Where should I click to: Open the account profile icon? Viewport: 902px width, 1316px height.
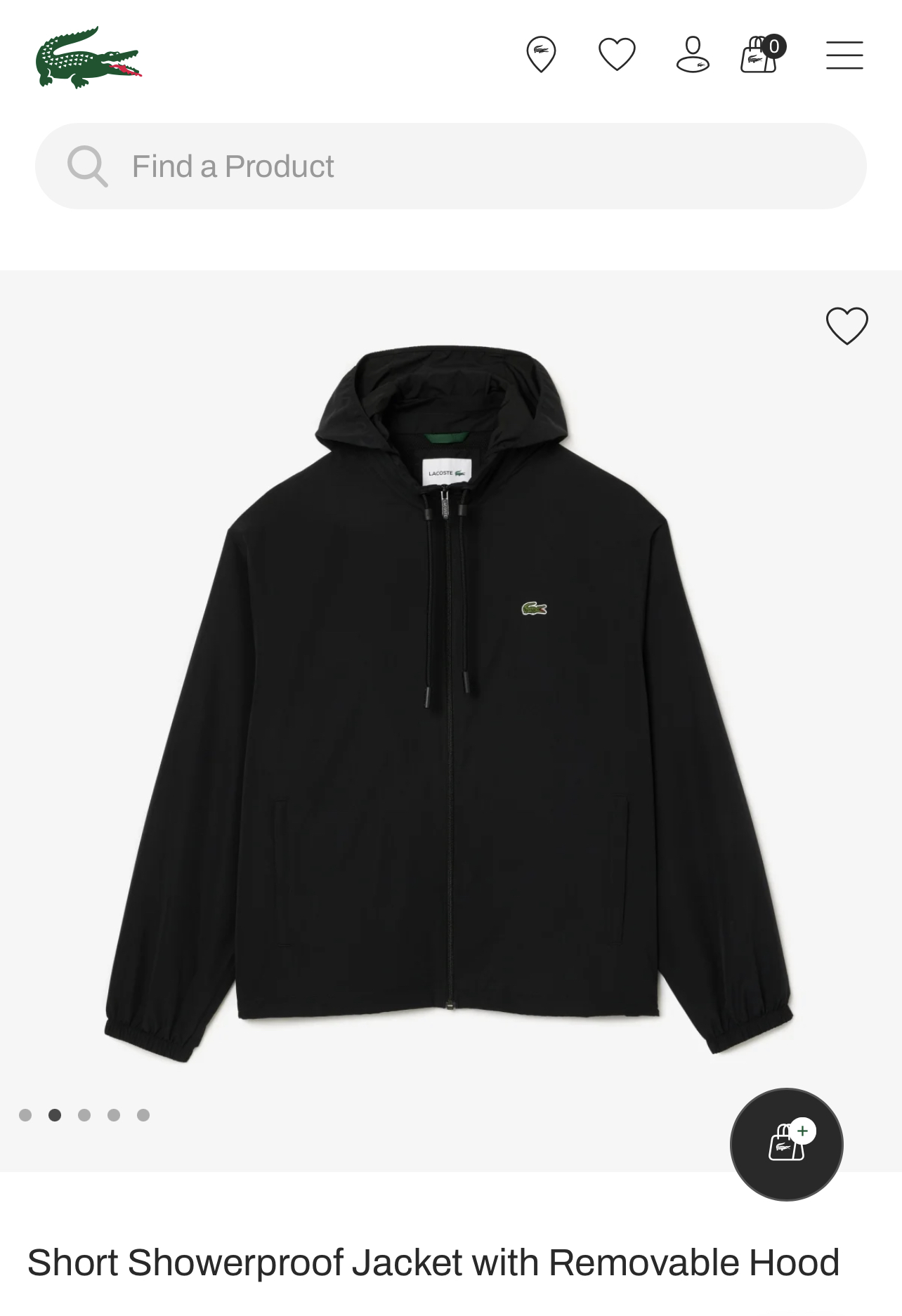pyautogui.click(x=693, y=54)
